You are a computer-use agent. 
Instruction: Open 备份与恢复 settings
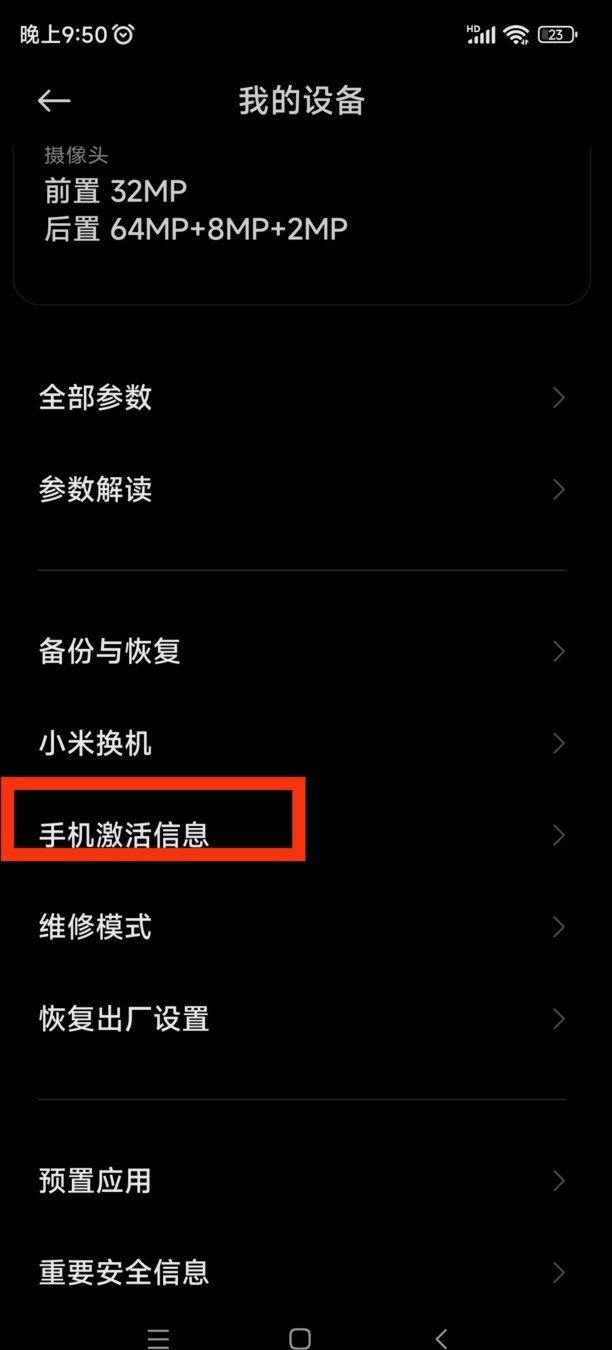300,652
